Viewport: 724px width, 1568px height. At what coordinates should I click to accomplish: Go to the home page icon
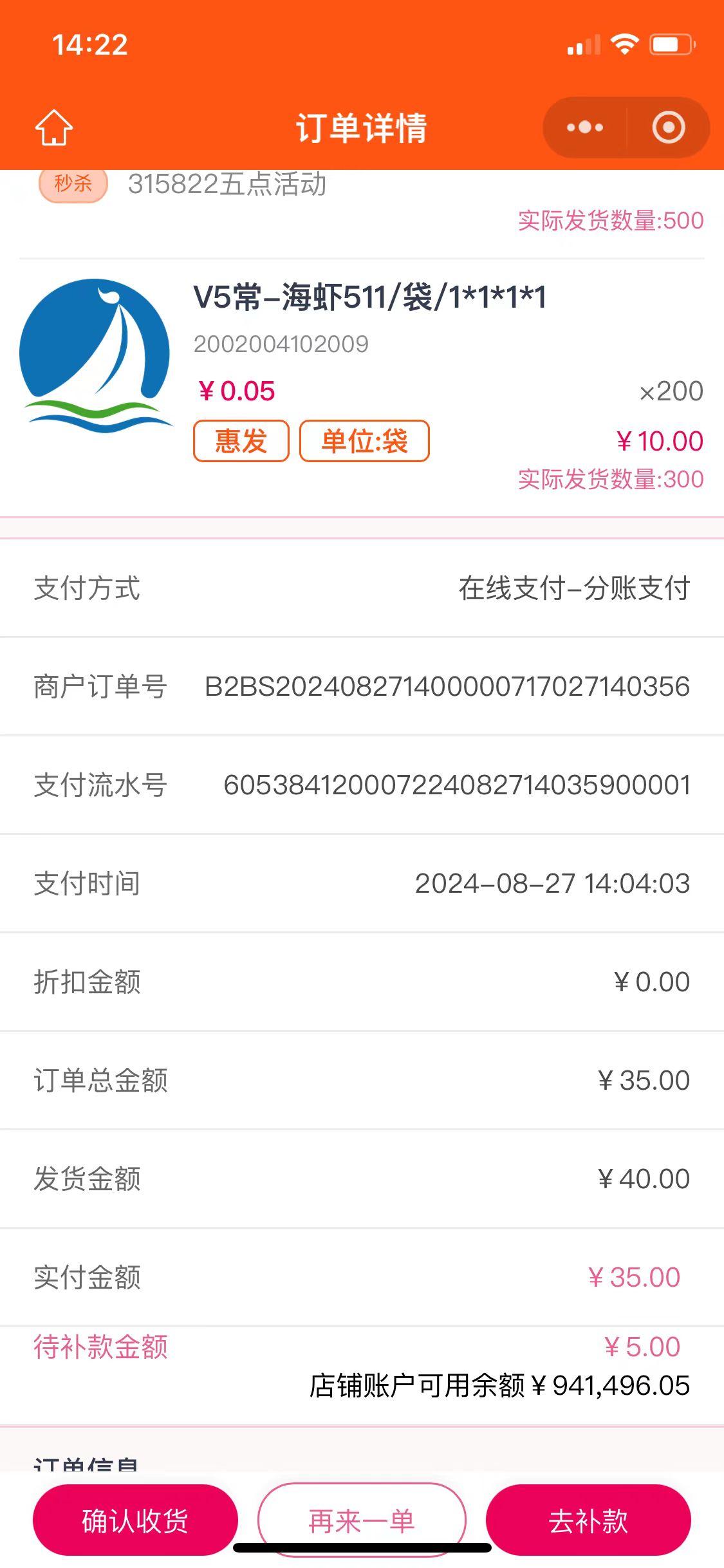coord(54,127)
